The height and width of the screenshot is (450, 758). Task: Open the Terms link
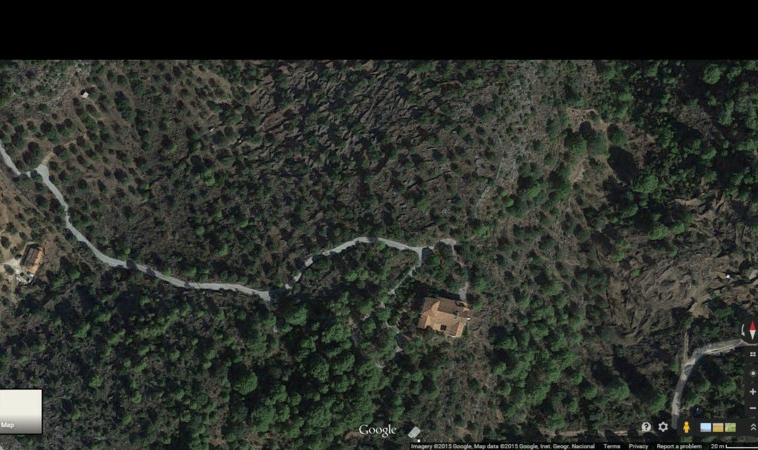pos(611,446)
